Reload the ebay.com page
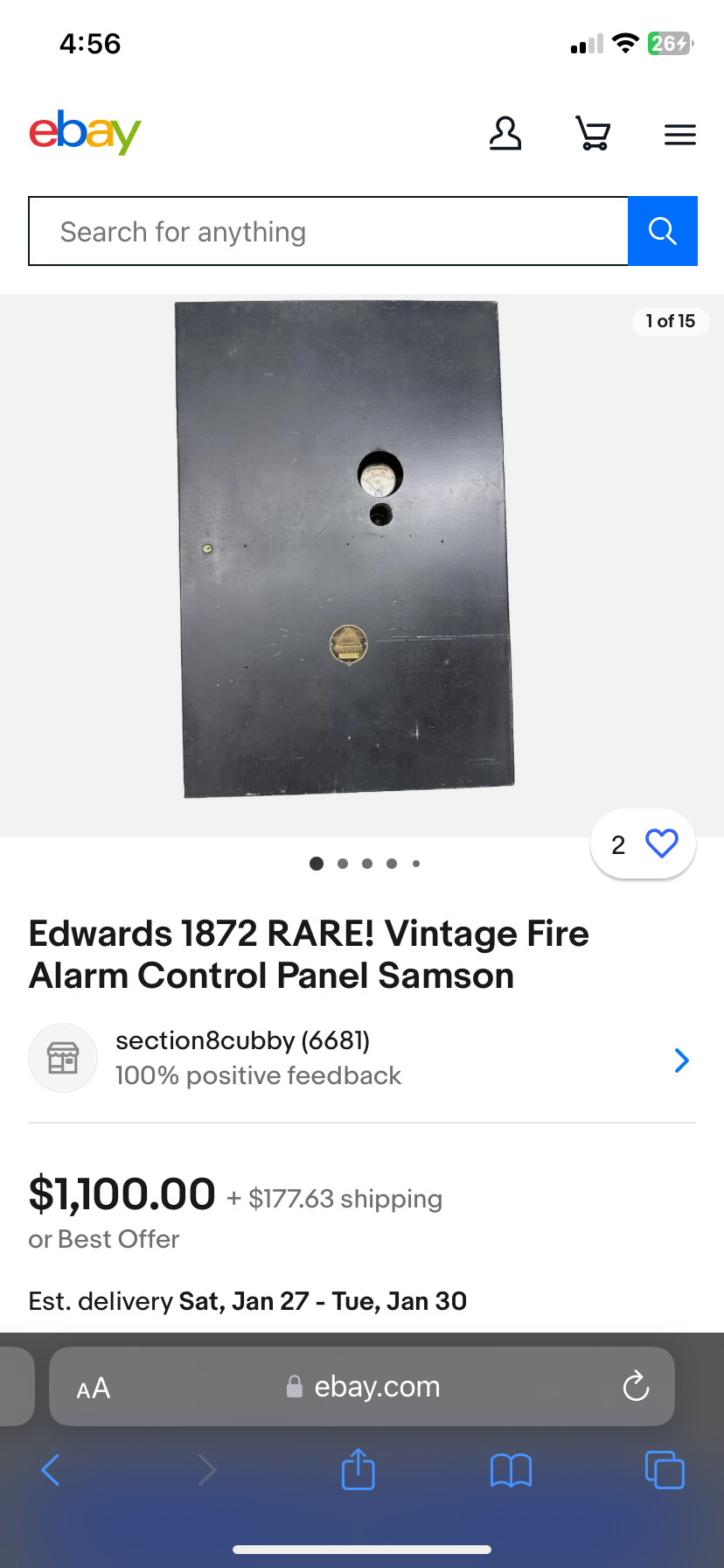Image resolution: width=724 pixels, height=1568 pixels. click(x=636, y=1387)
